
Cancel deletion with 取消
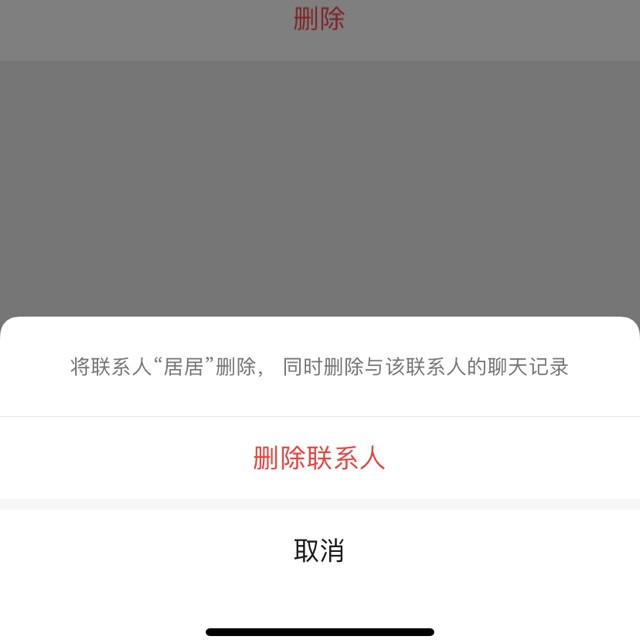coord(319,551)
